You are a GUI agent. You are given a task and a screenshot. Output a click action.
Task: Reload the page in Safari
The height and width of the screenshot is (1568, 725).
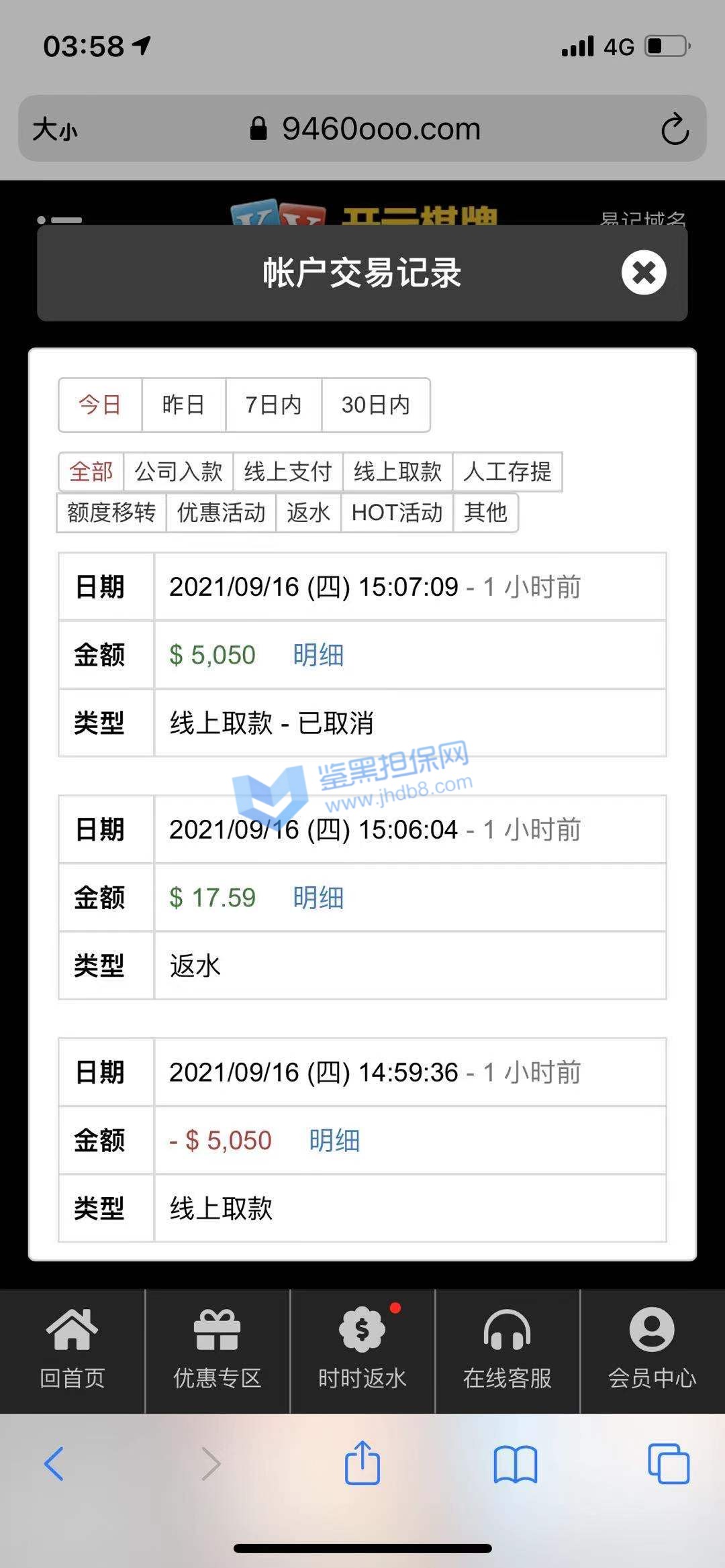coord(675,129)
